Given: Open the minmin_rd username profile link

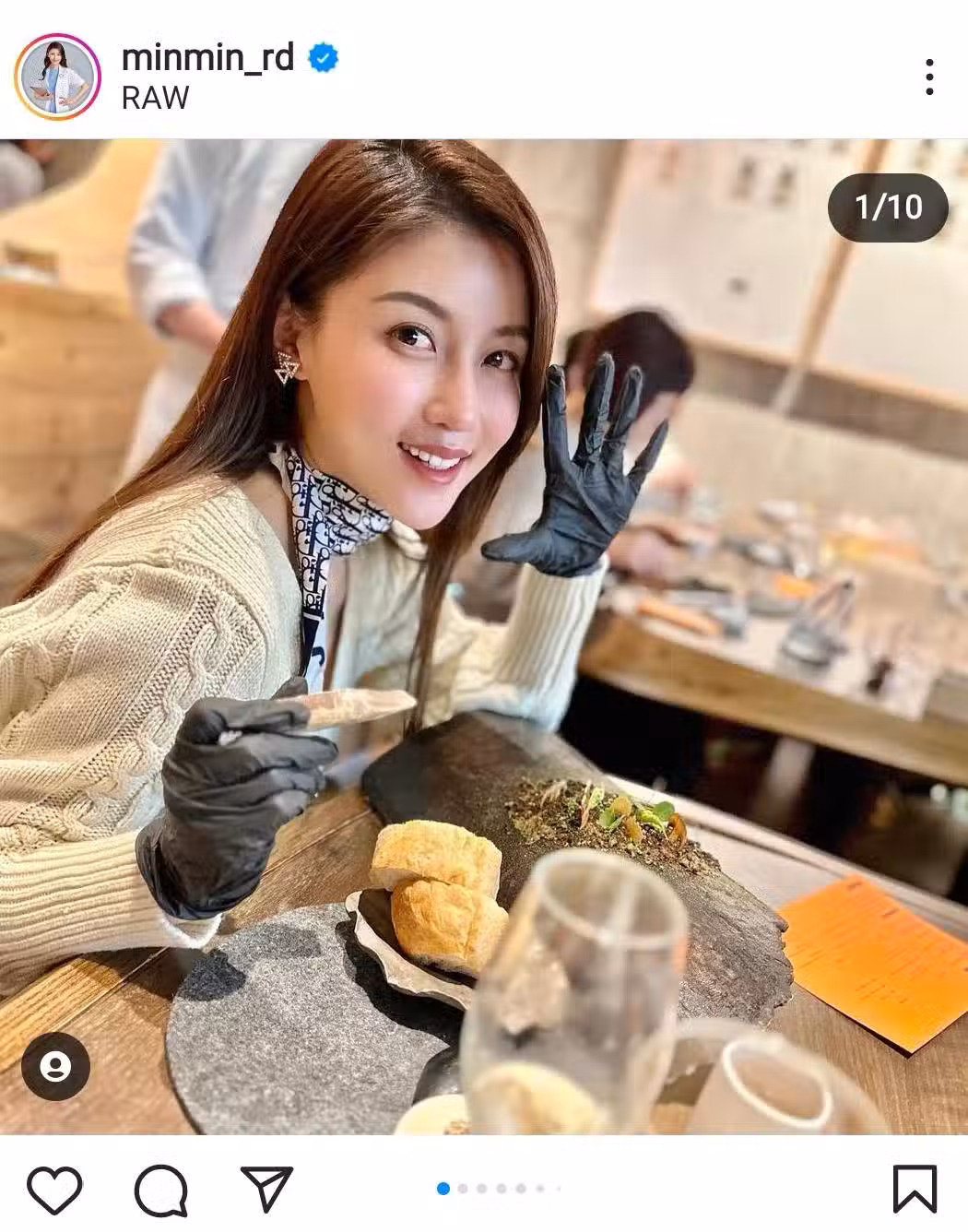Looking at the screenshot, I should coord(207,58).
